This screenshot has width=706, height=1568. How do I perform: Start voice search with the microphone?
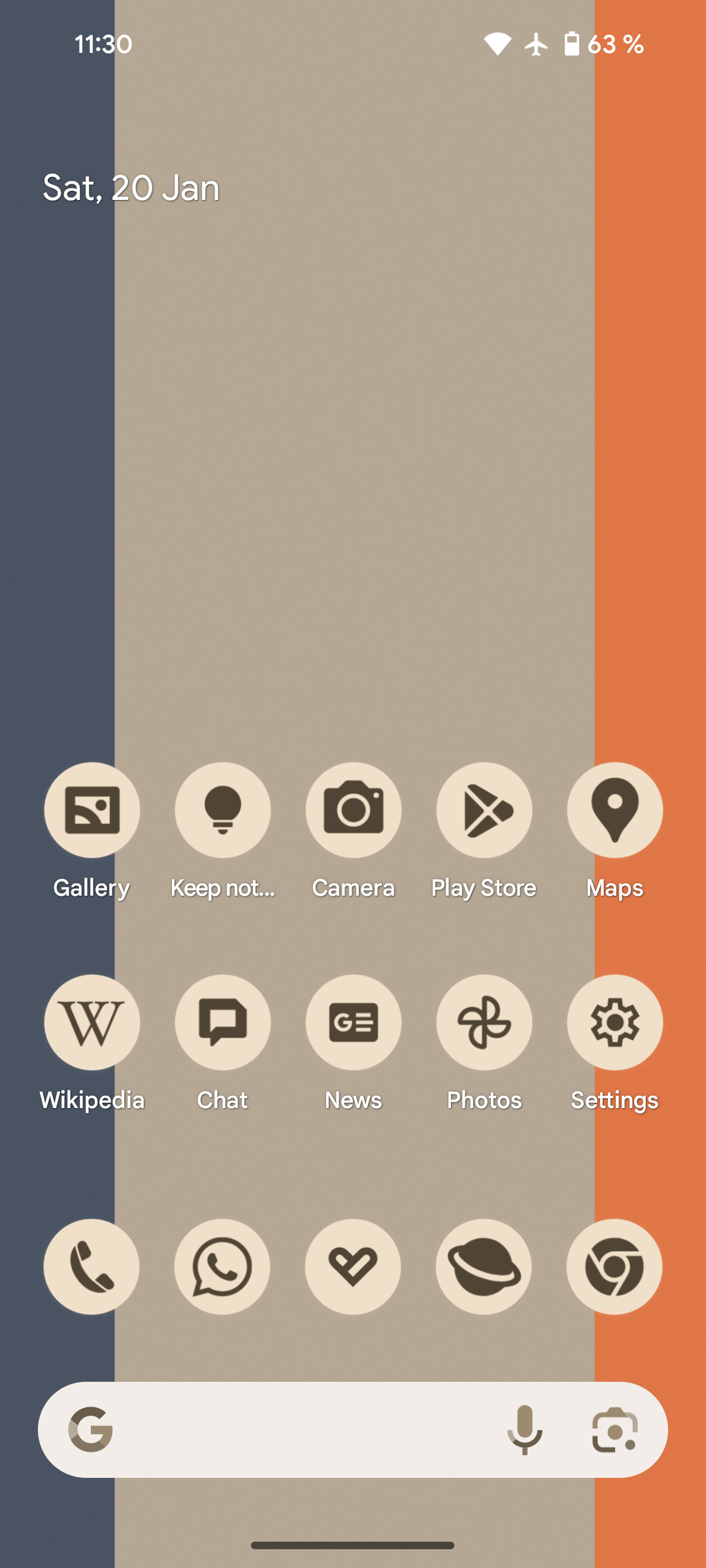click(x=525, y=1429)
